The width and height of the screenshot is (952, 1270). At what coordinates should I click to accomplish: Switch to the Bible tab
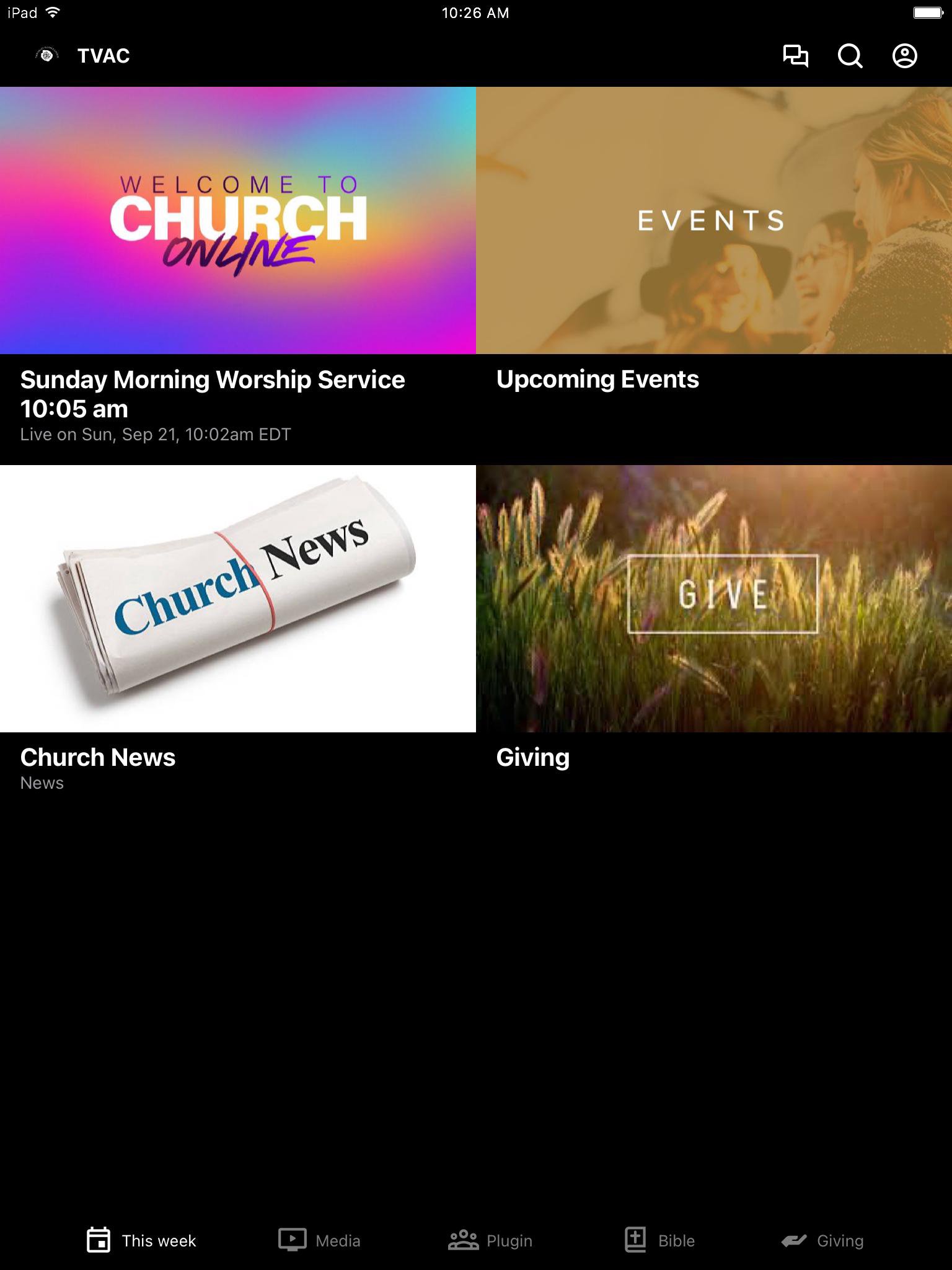pos(659,1240)
